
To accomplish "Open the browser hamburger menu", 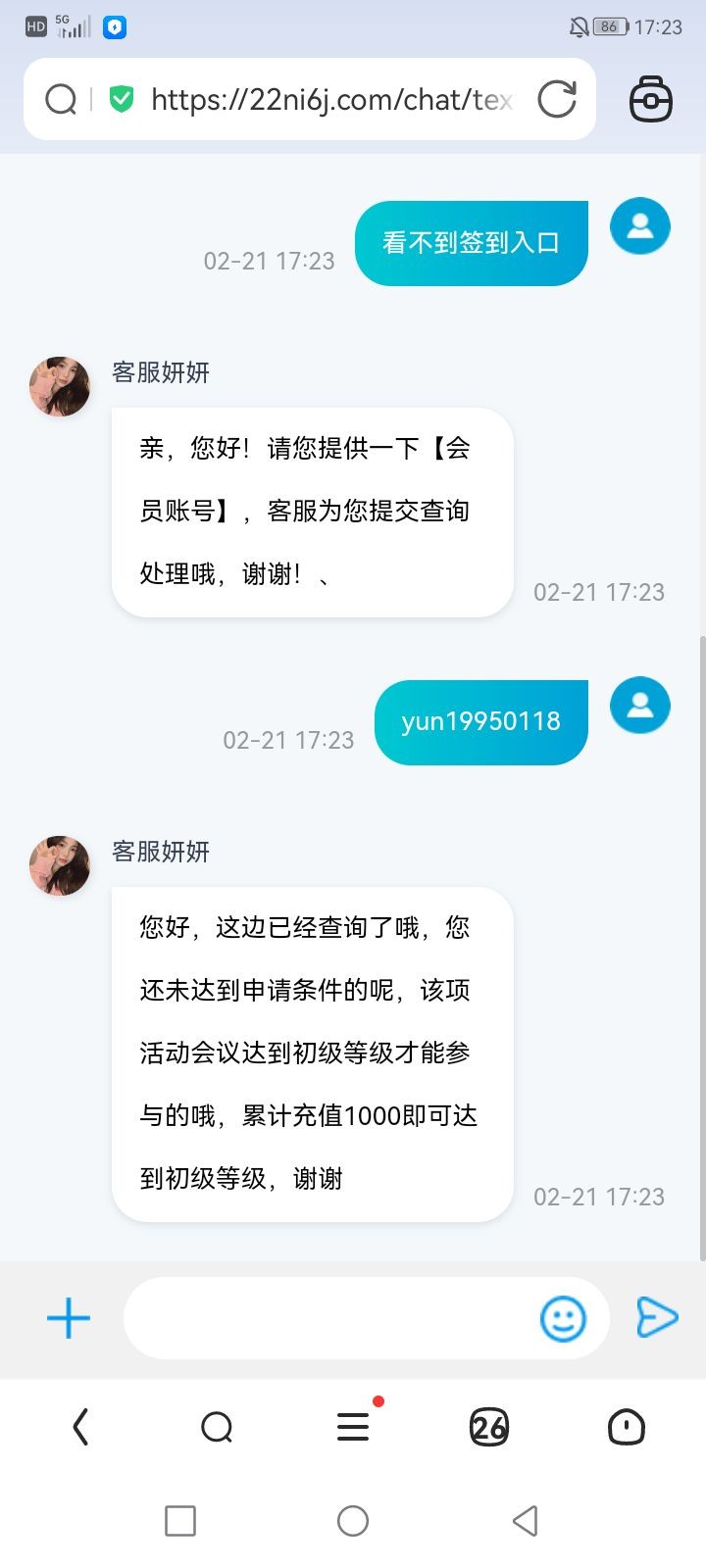I will 353,1427.
